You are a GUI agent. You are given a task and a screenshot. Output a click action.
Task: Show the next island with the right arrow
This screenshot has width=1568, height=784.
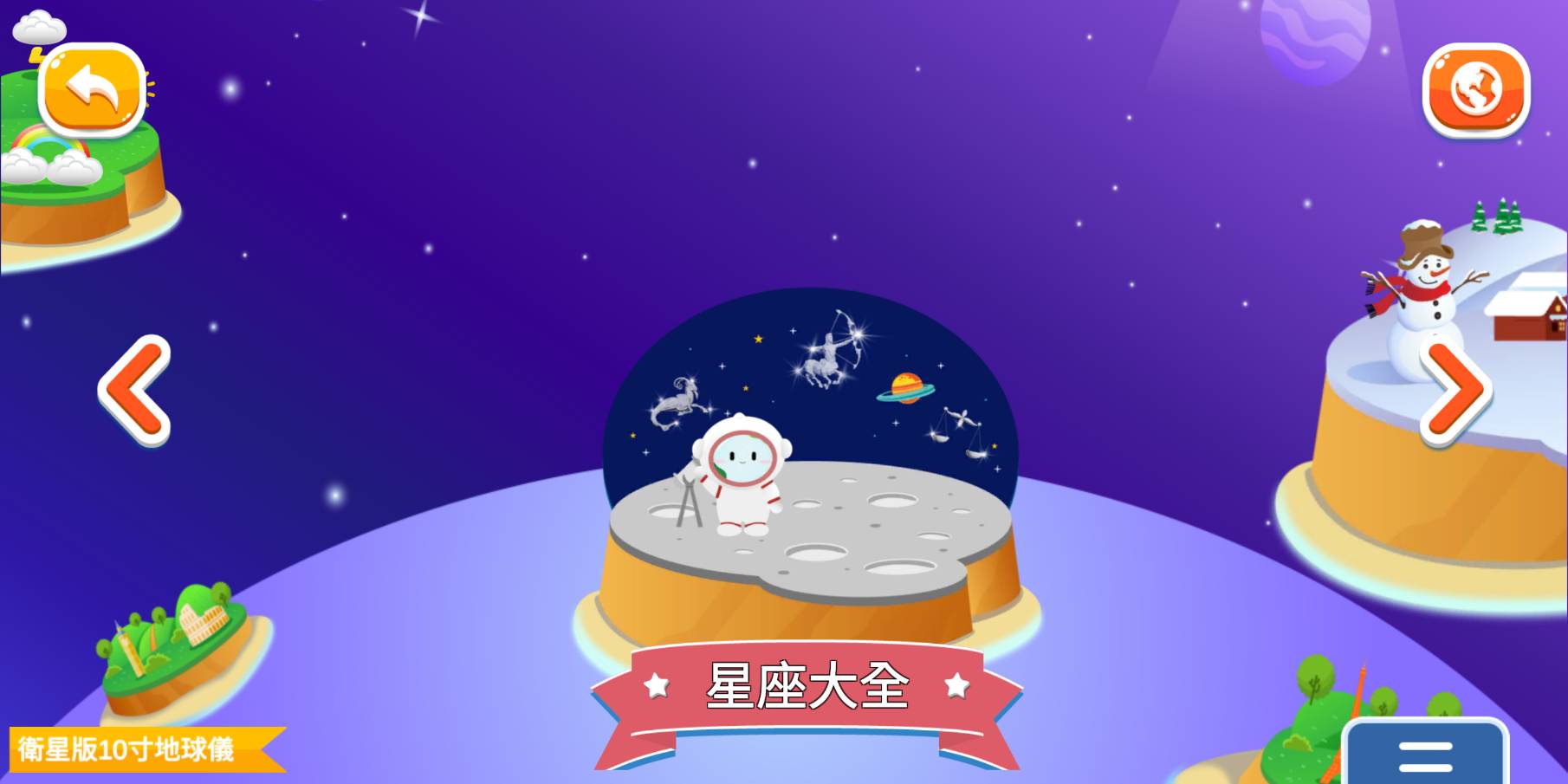(x=1455, y=391)
